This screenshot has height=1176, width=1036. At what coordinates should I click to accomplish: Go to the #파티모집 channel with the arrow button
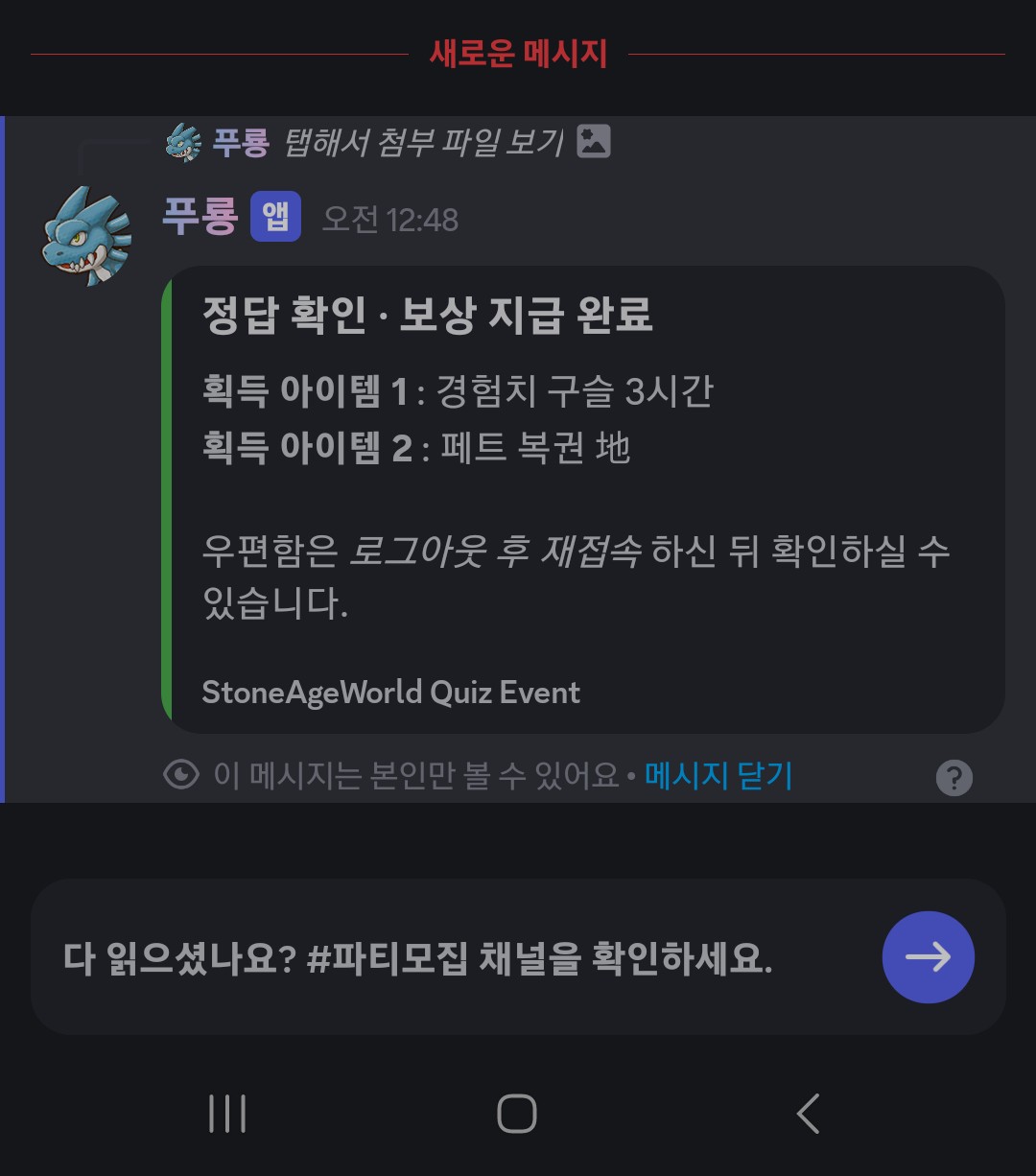[928, 956]
